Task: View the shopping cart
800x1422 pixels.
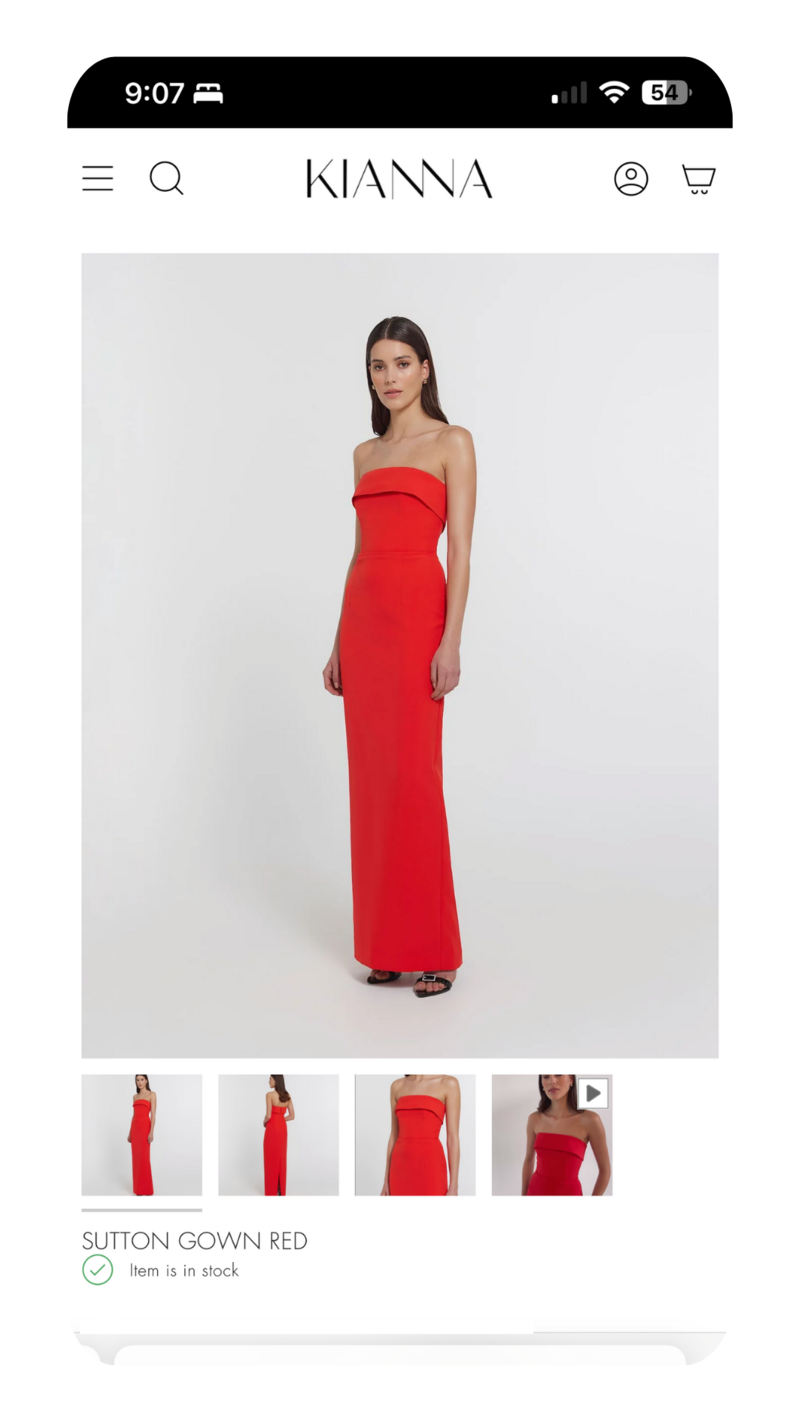Action: coord(698,179)
